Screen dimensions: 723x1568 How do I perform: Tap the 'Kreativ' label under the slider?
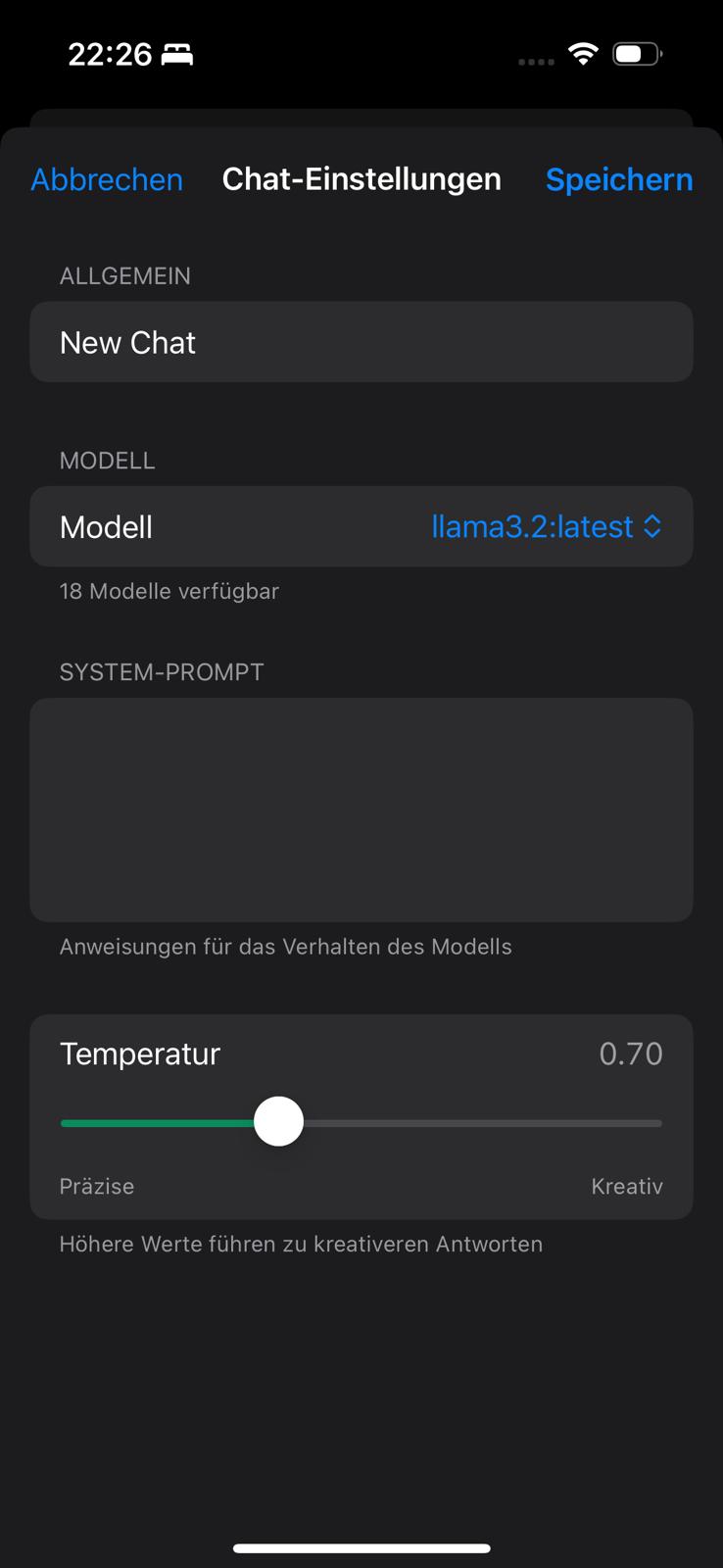pyautogui.click(x=627, y=1186)
